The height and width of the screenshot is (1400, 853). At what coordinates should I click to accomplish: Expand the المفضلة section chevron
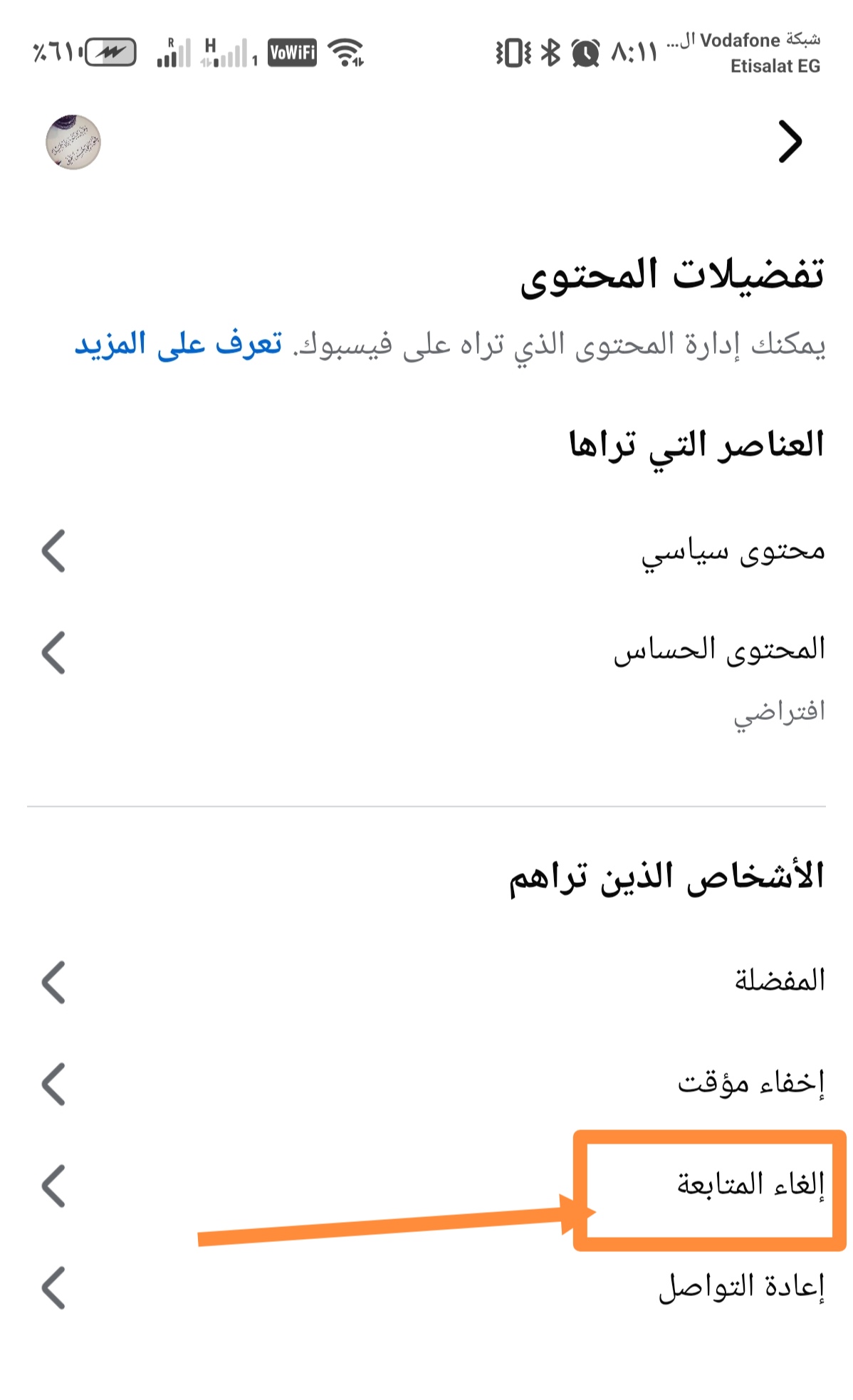53,983
